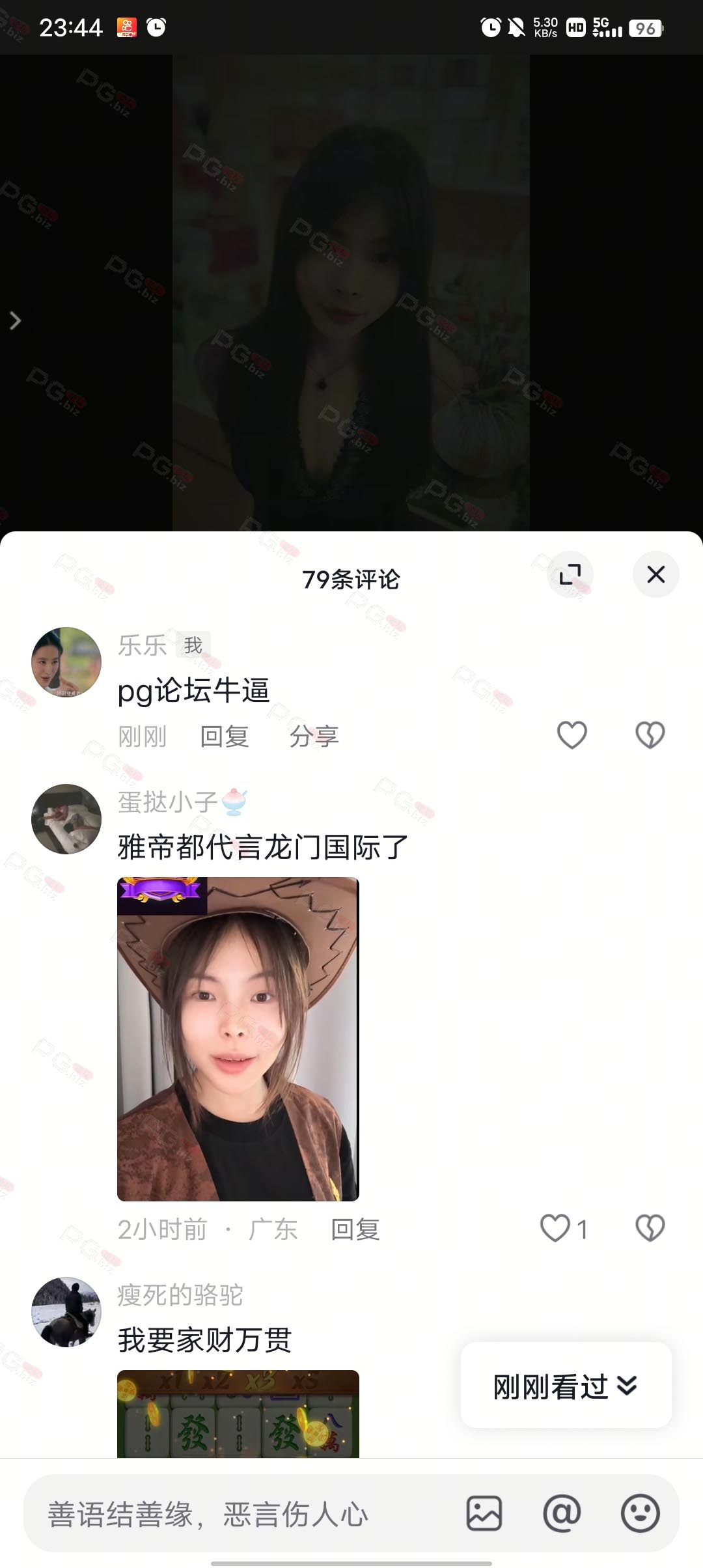Open 乐乐's profile avatar
The width and height of the screenshot is (703, 1568).
point(66,662)
